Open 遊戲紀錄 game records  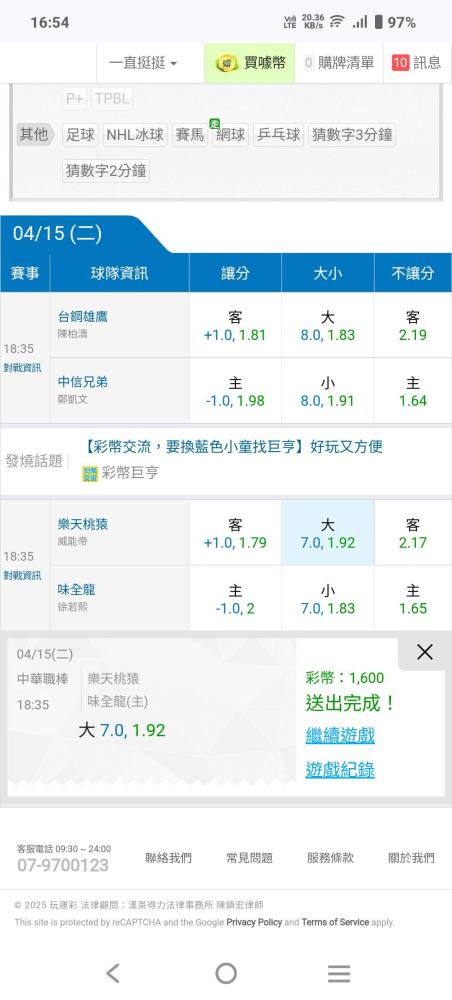tap(340, 769)
